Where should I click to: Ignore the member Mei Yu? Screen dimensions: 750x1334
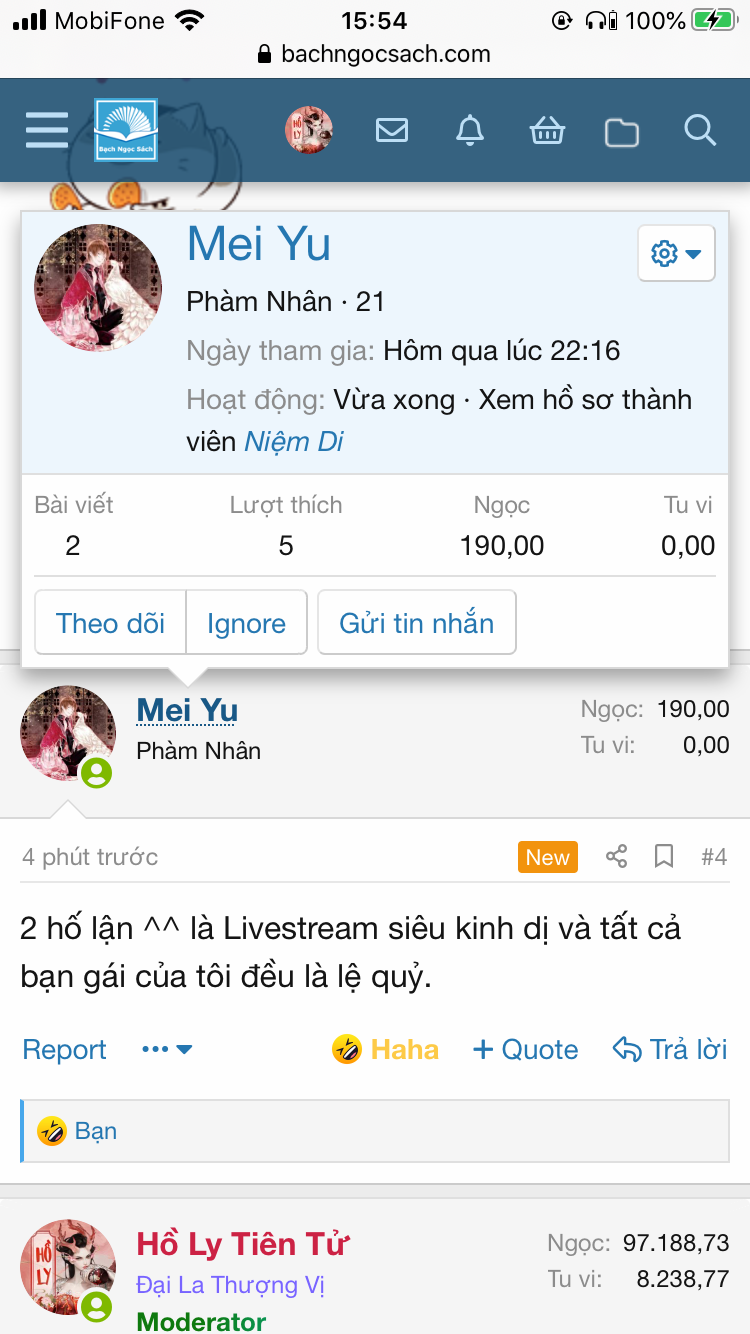(246, 623)
